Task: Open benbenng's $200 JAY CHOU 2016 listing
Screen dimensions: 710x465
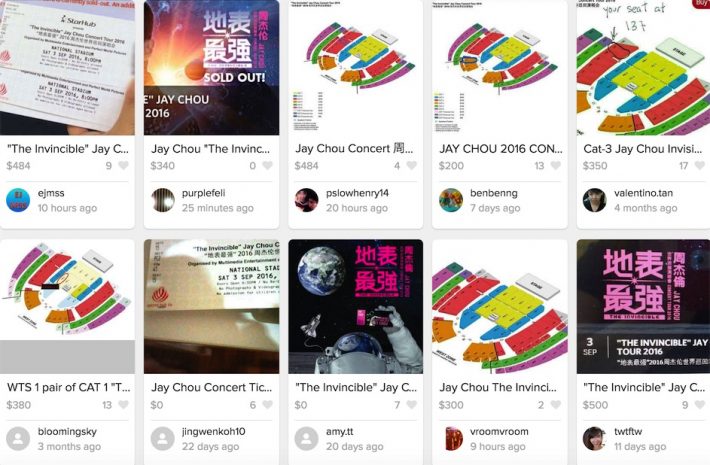Action: coord(499,148)
